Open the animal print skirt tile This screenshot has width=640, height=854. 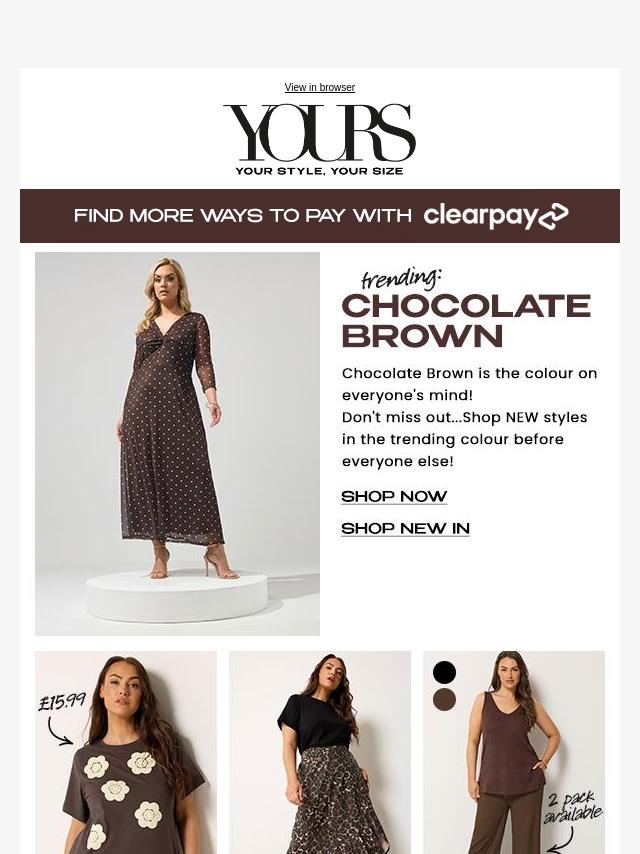pyautogui.click(x=320, y=752)
